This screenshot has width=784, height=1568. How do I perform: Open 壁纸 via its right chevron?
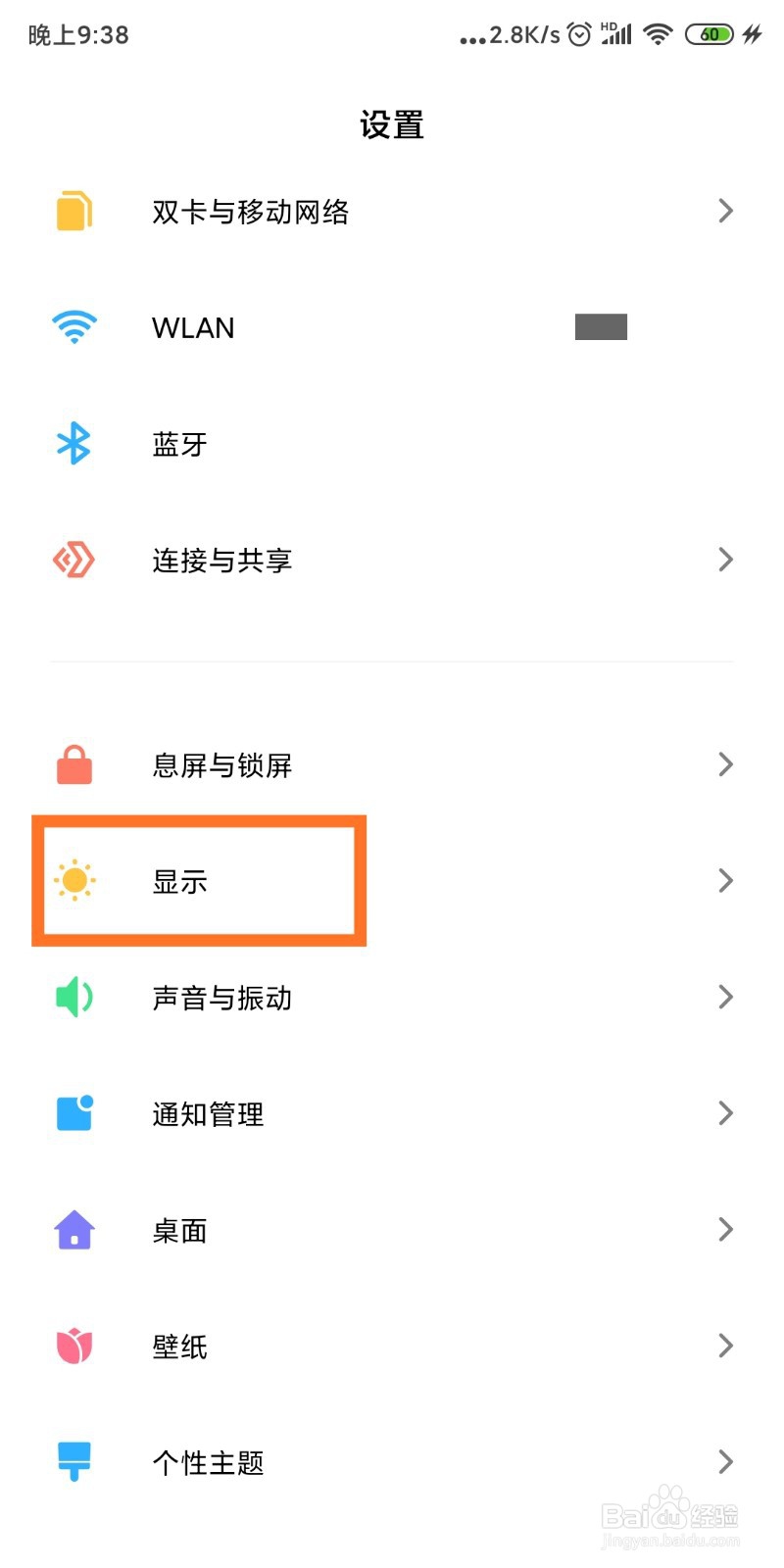725,1346
